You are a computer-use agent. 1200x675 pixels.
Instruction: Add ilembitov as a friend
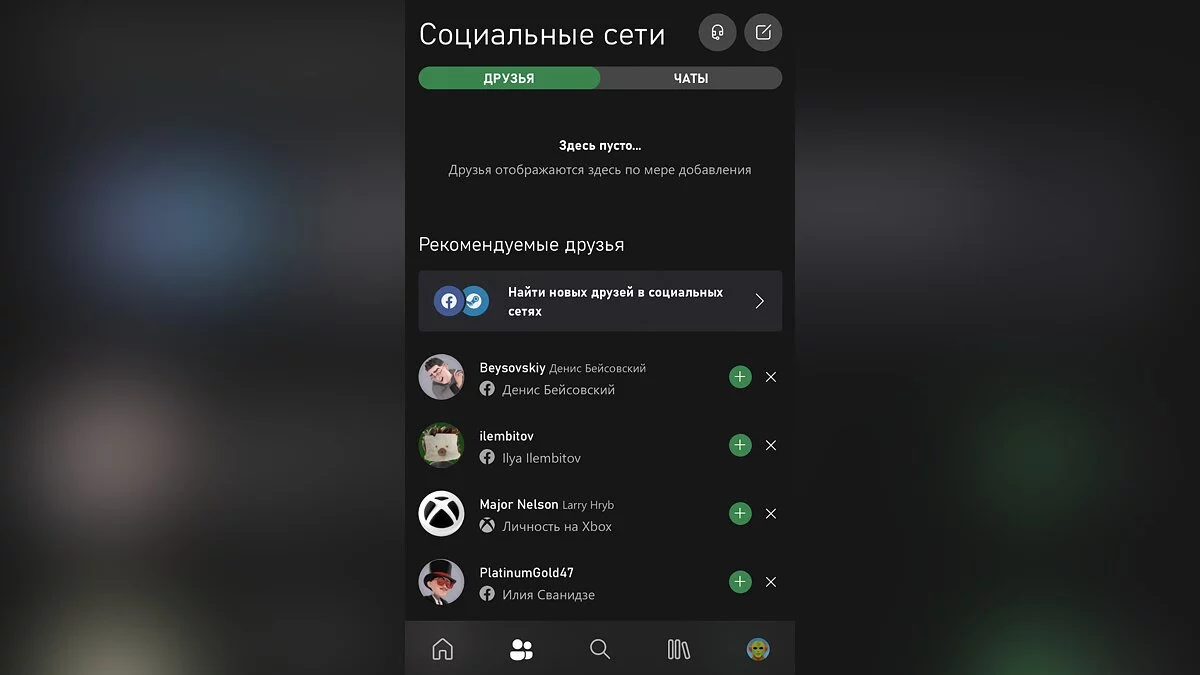(740, 445)
